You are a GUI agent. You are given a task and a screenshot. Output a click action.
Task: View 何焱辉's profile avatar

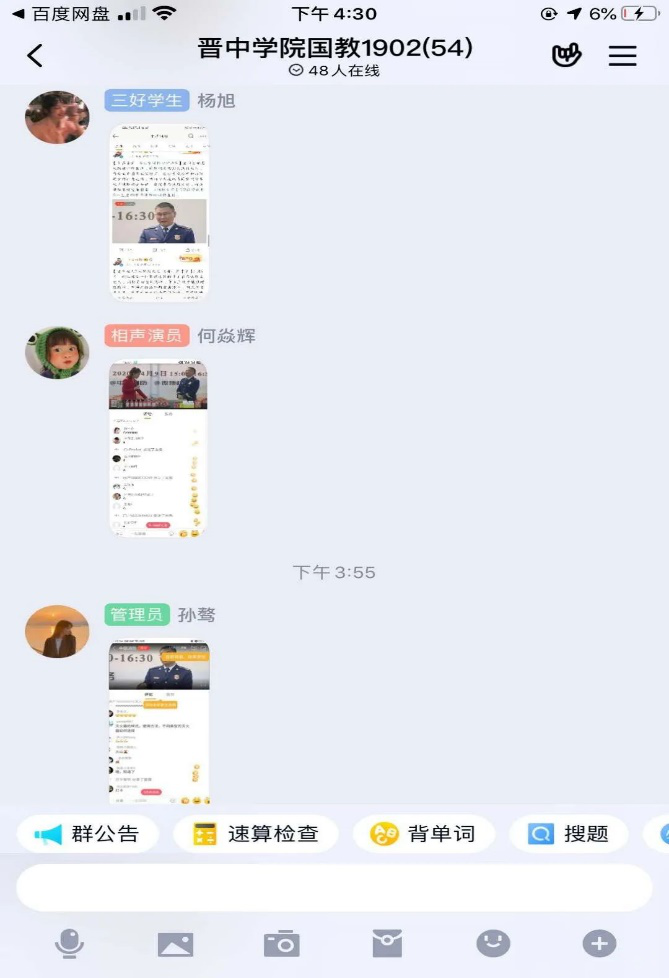pos(57,352)
